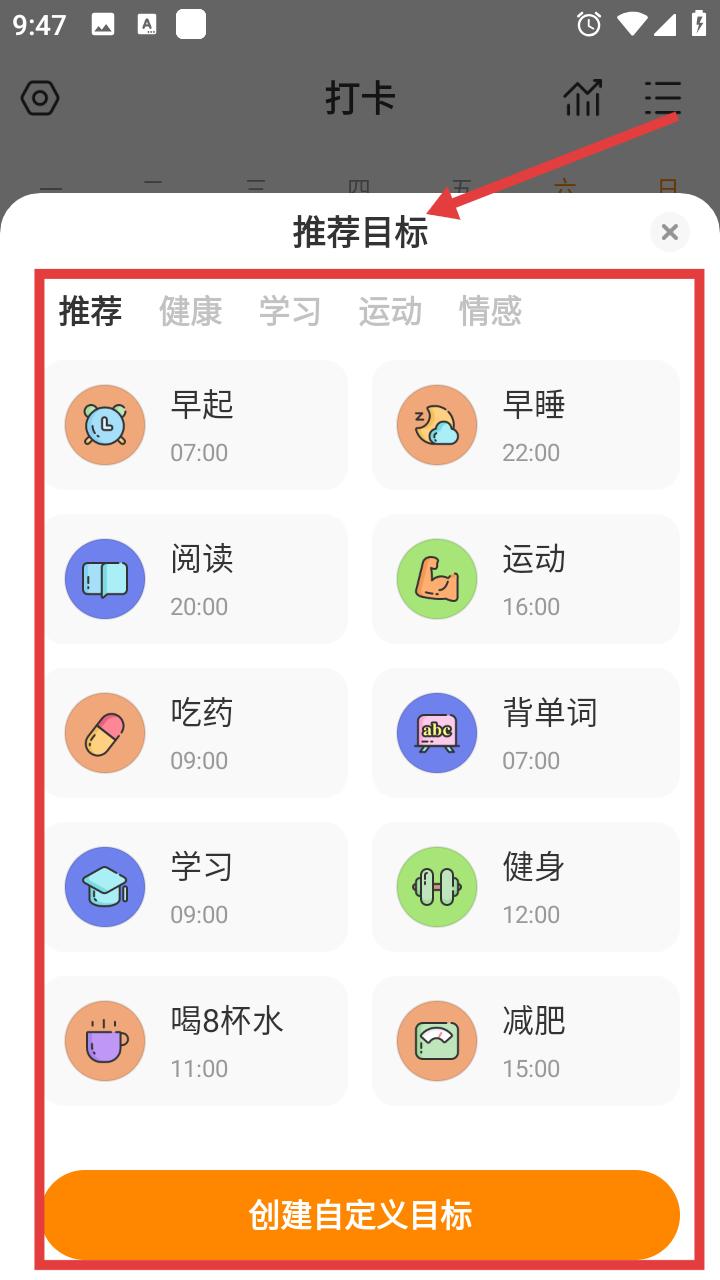Image resolution: width=720 pixels, height=1280 pixels.
Task: Close the 推荐目标 sheet
Action: pyautogui.click(x=669, y=232)
